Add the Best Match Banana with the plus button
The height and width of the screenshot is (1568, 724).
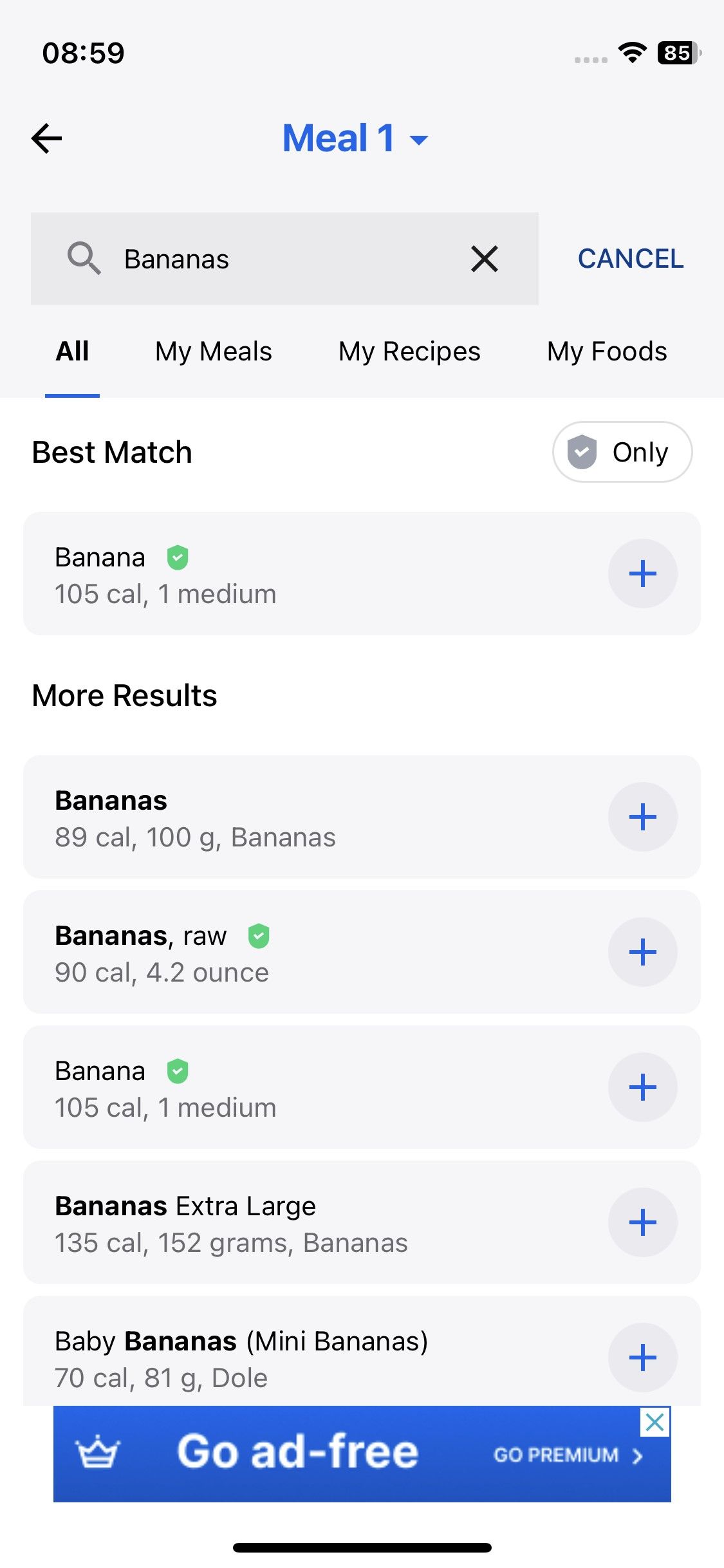click(642, 573)
